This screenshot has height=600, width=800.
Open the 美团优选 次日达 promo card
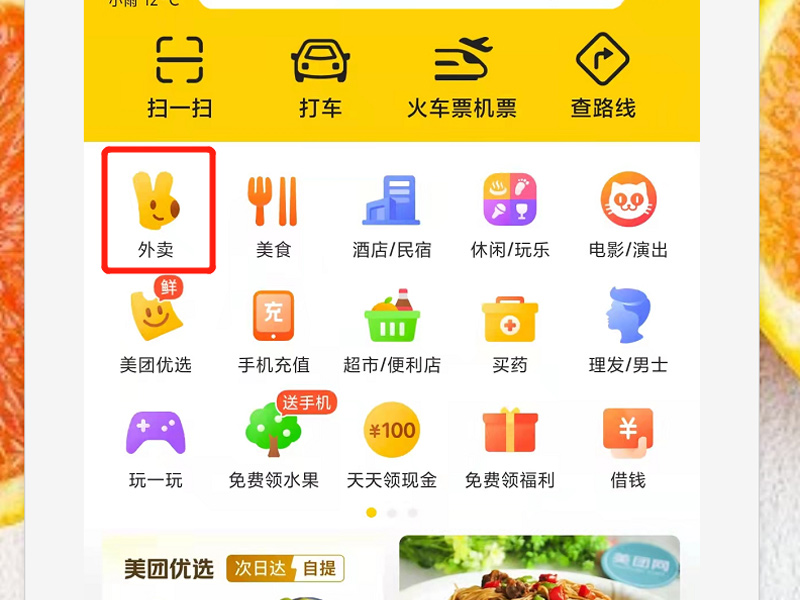240,570
